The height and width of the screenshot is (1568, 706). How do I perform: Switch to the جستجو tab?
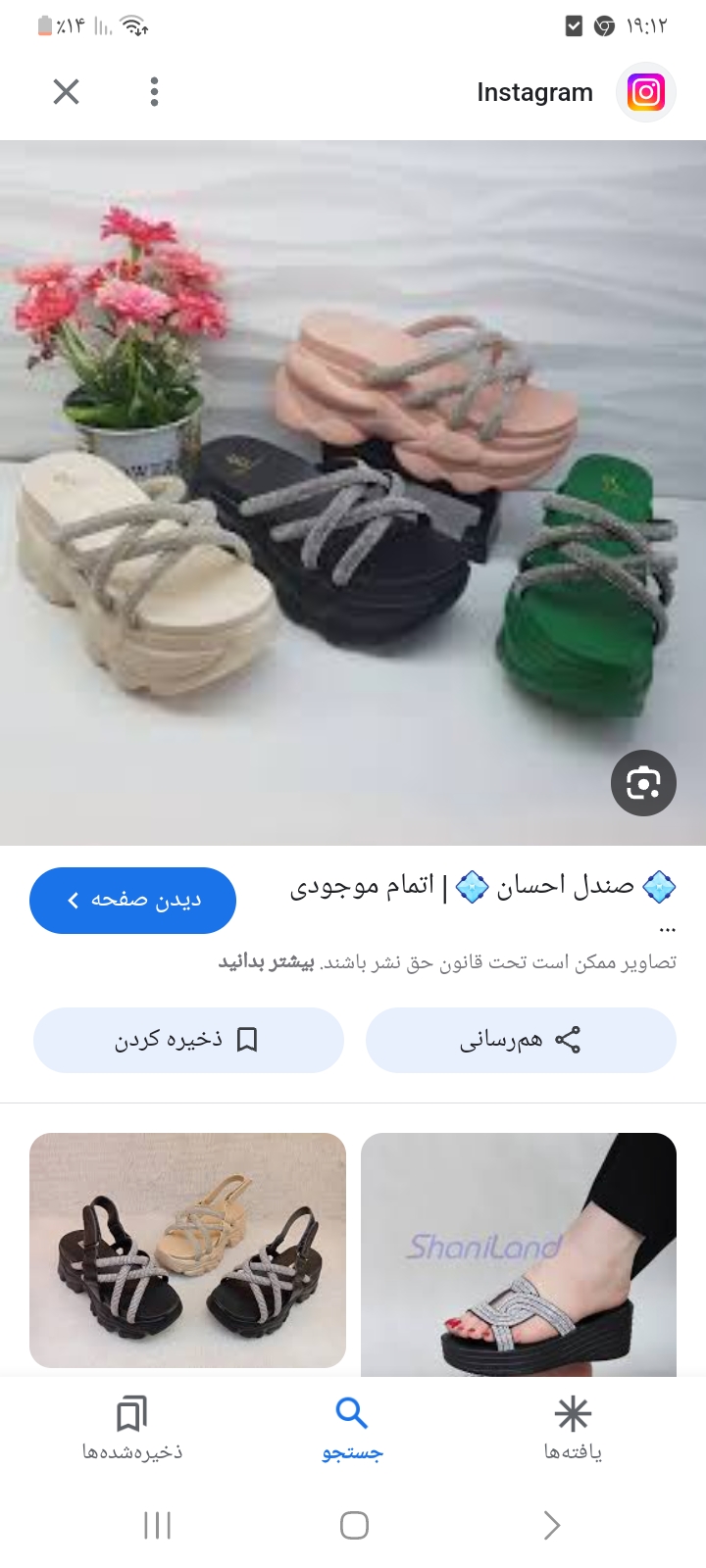coord(352,1429)
